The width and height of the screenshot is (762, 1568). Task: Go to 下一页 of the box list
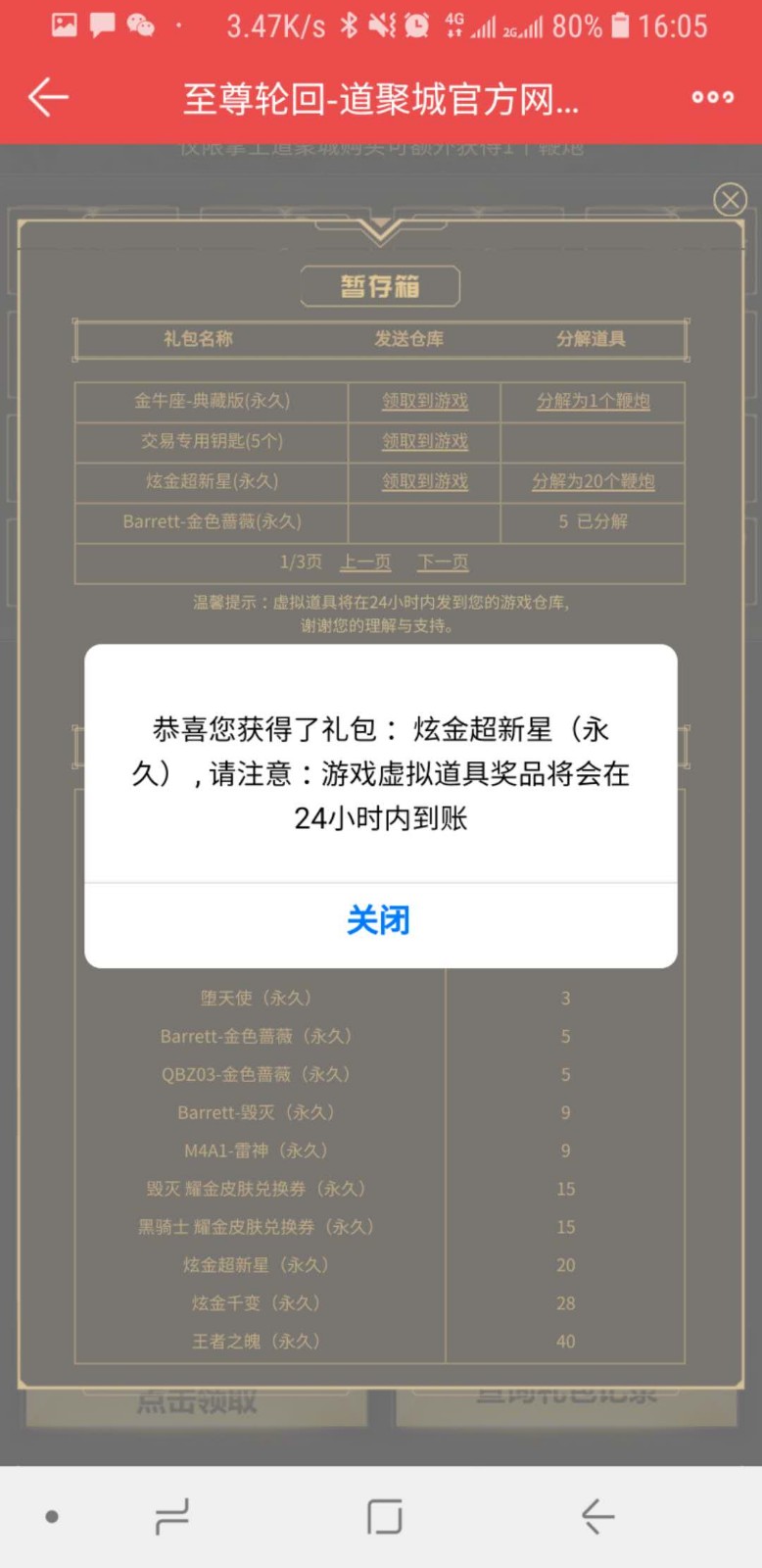pos(443,562)
